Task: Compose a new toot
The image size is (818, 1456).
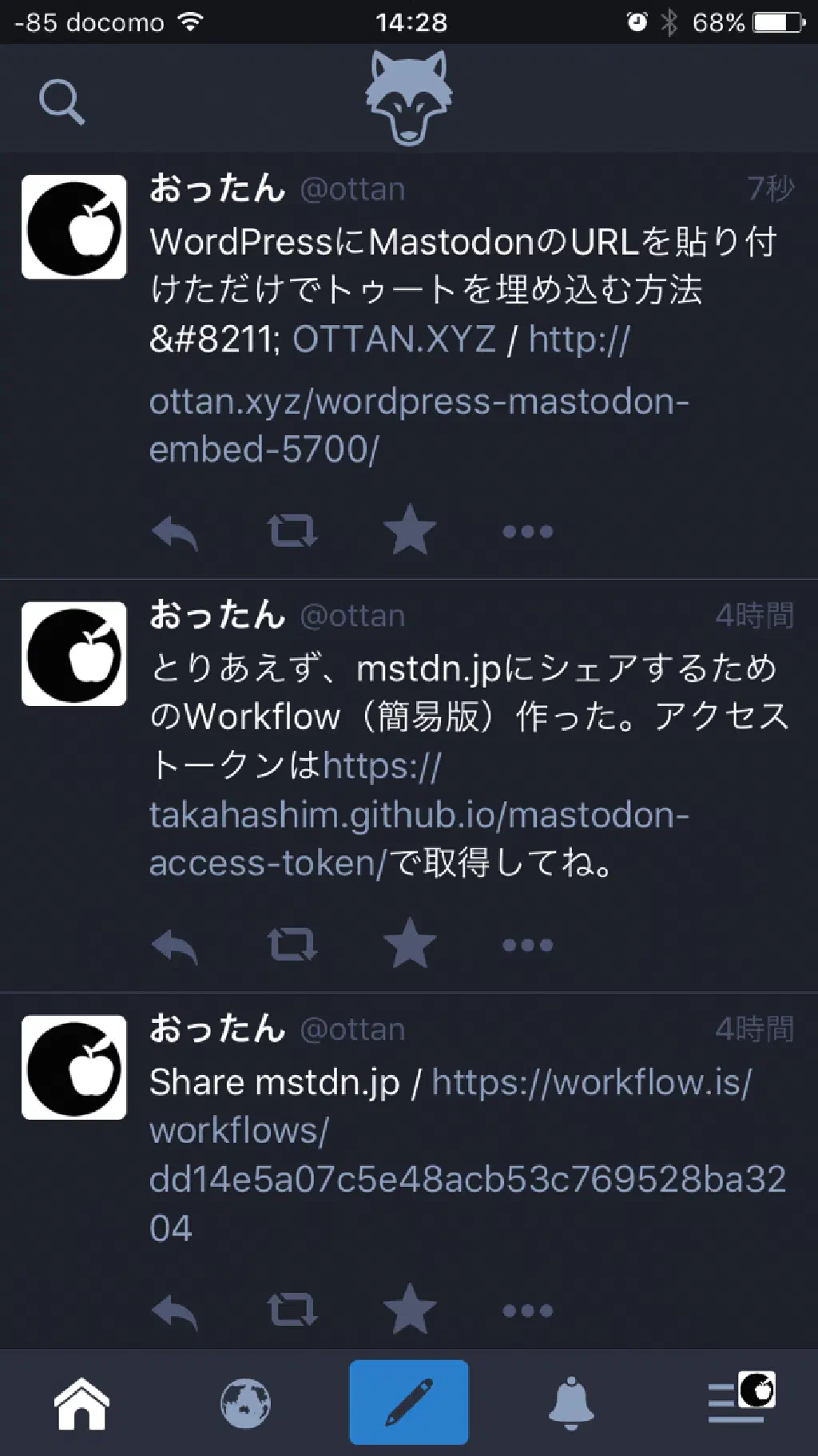Action: [409, 1402]
